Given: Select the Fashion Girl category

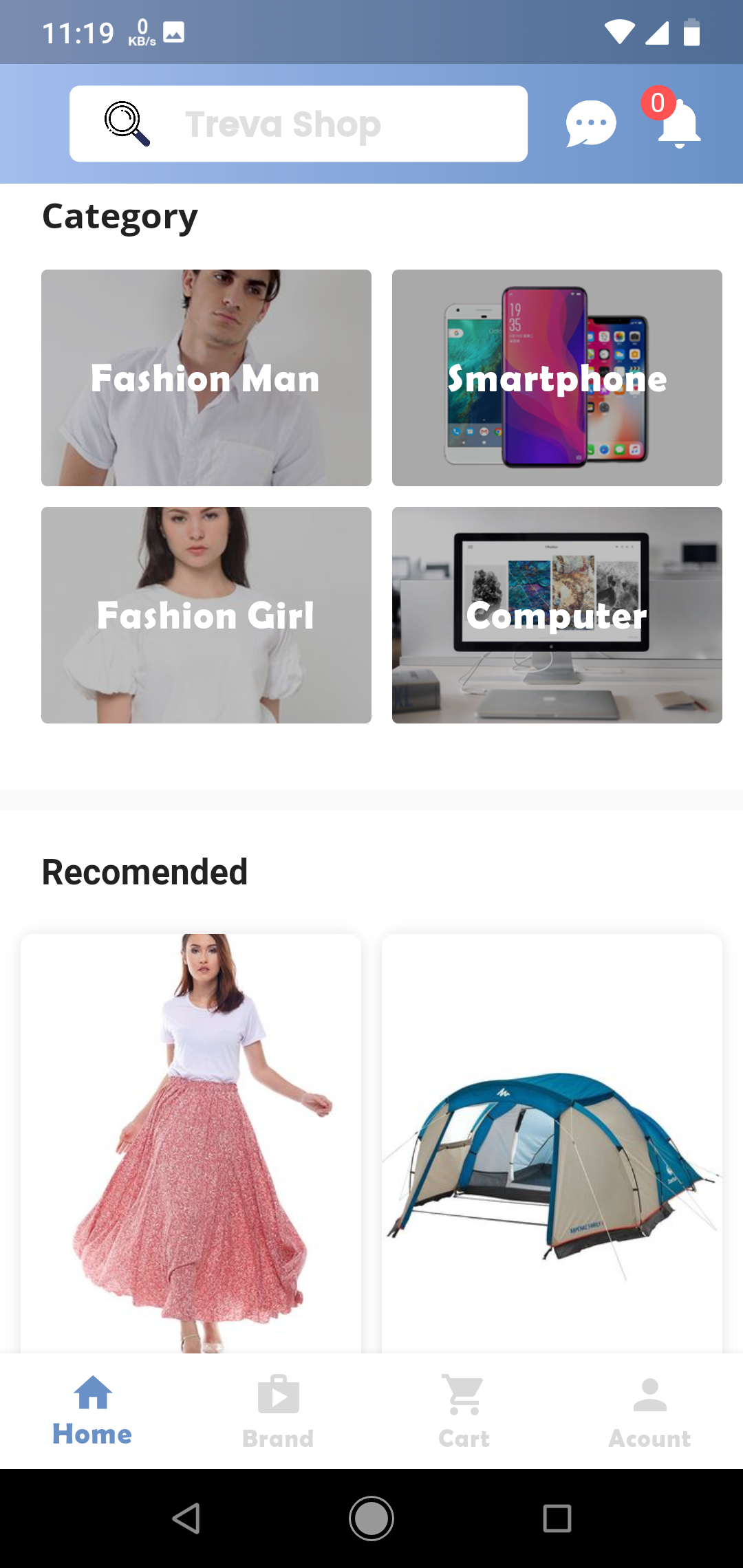Looking at the screenshot, I should coord(206,615).
